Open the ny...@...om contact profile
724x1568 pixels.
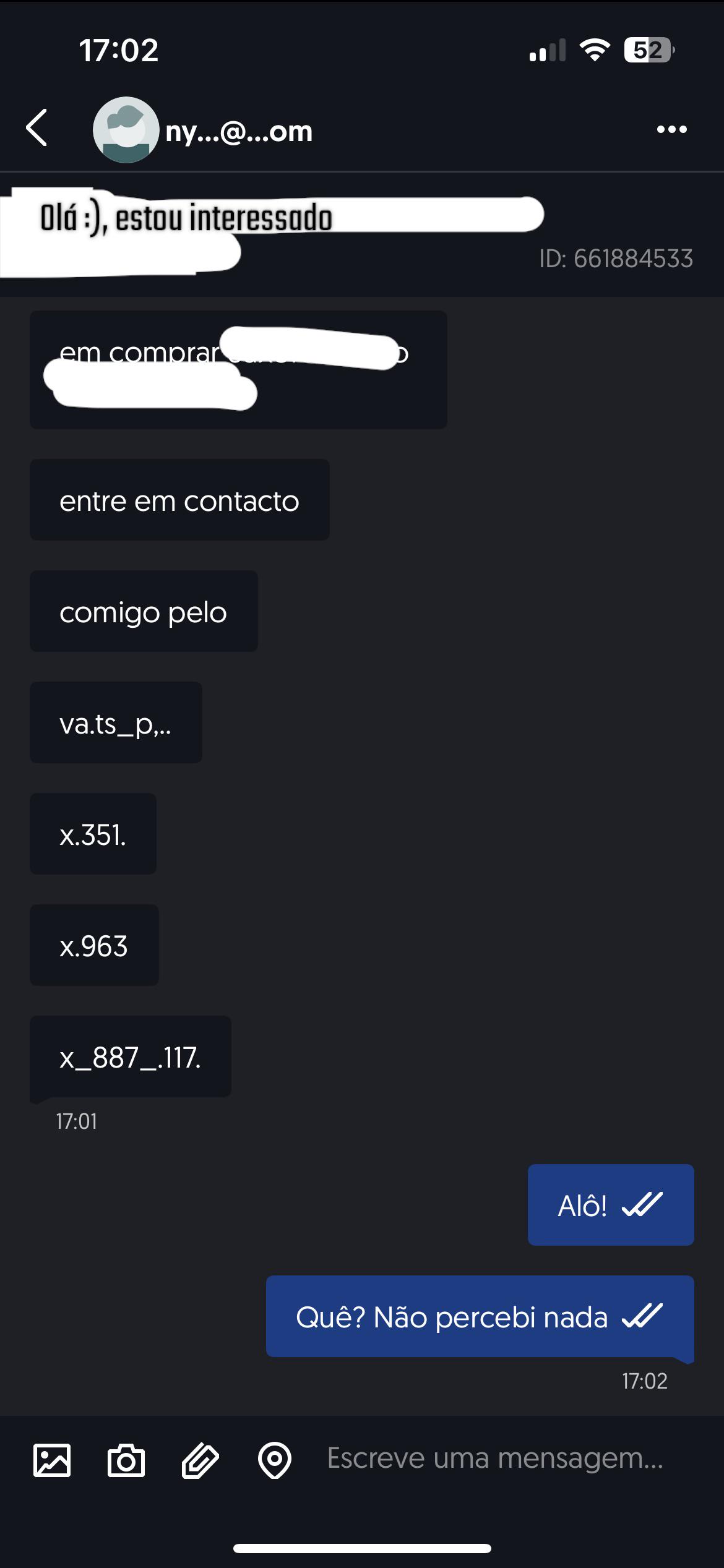point(238,131)
